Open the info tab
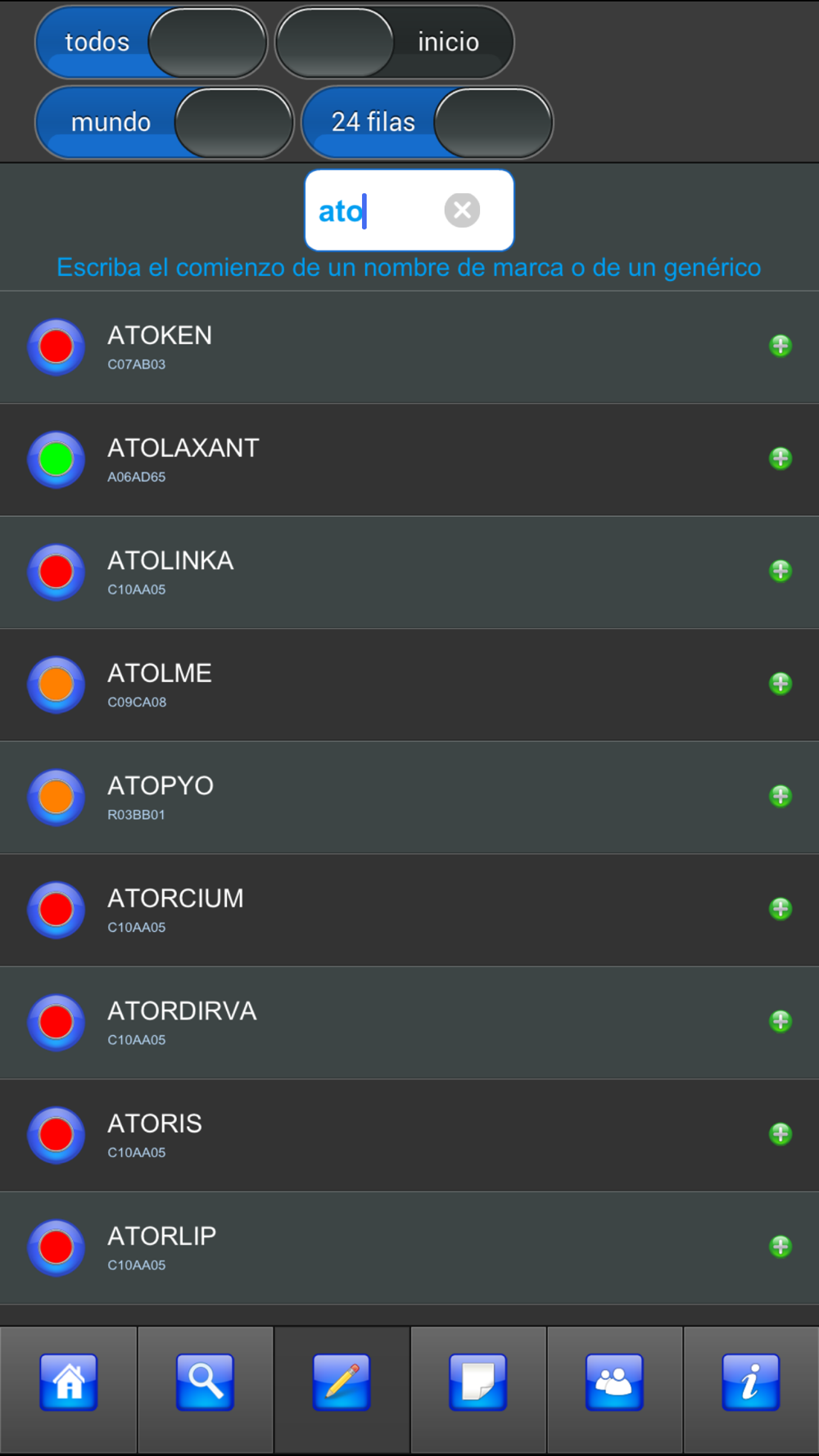The height and width of the screenshot is (1456, 819). tap(751, 1383)
